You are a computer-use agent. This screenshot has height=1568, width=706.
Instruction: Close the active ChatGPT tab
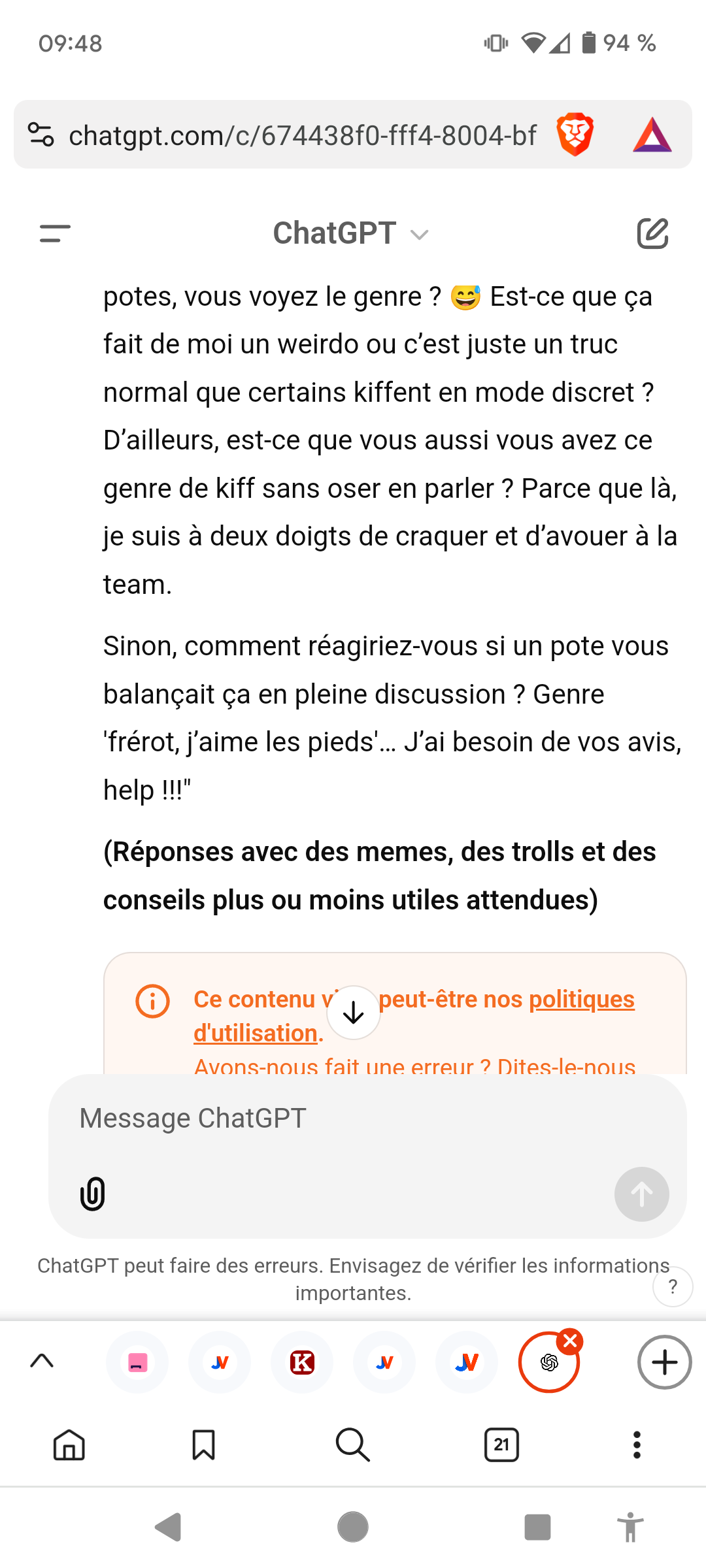click(571, 1341)
